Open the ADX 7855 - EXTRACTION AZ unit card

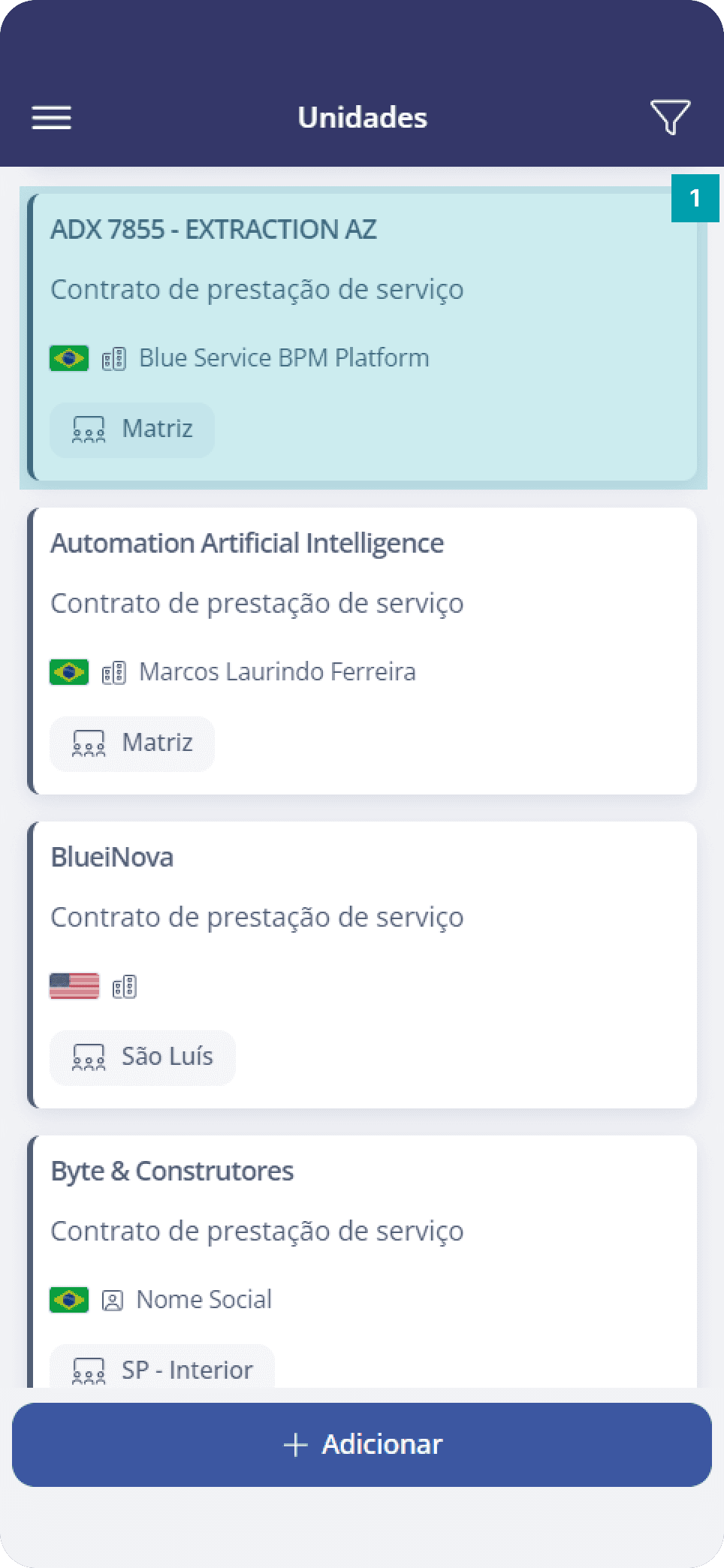(363, 337)
